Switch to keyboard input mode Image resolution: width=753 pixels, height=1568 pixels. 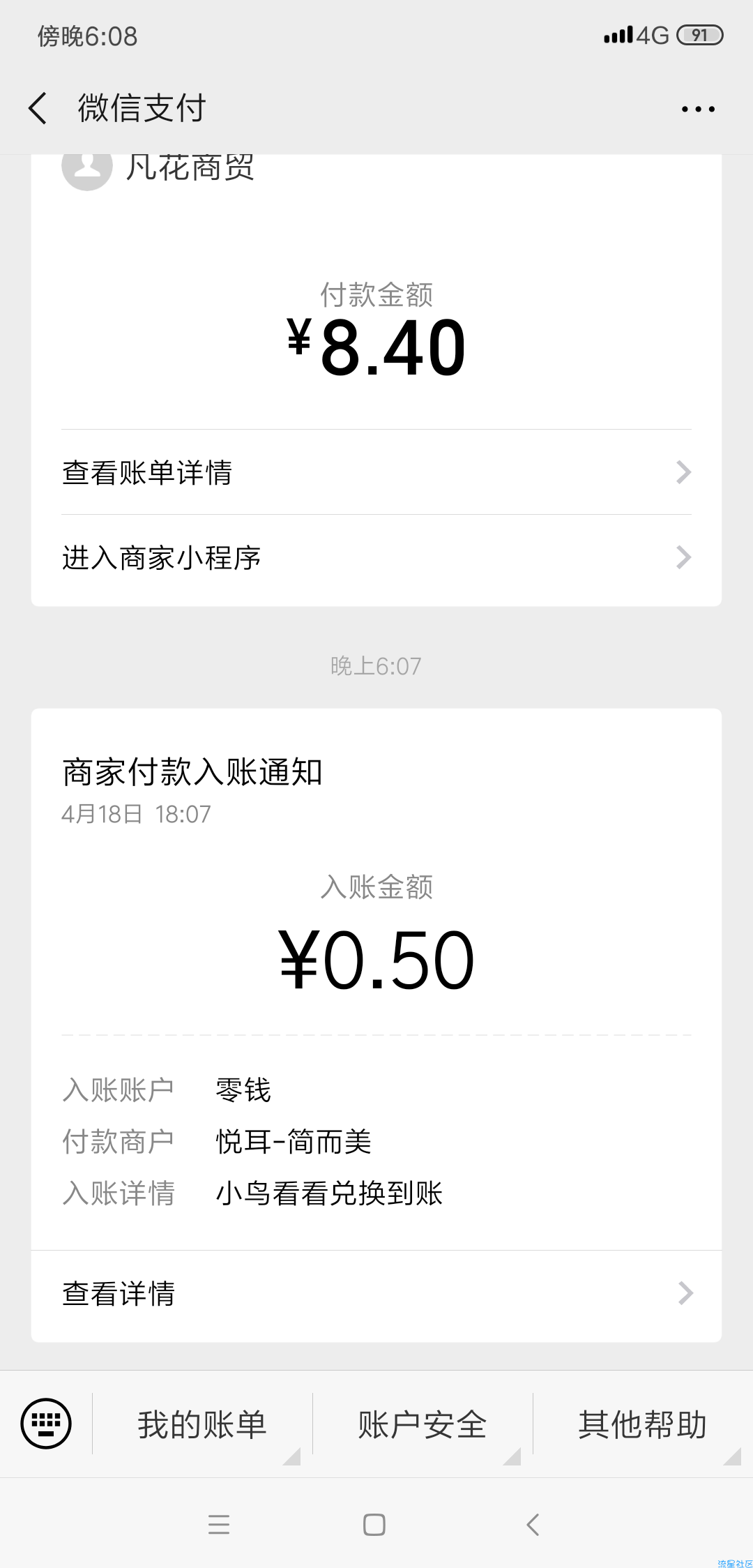pos(46,1424)
